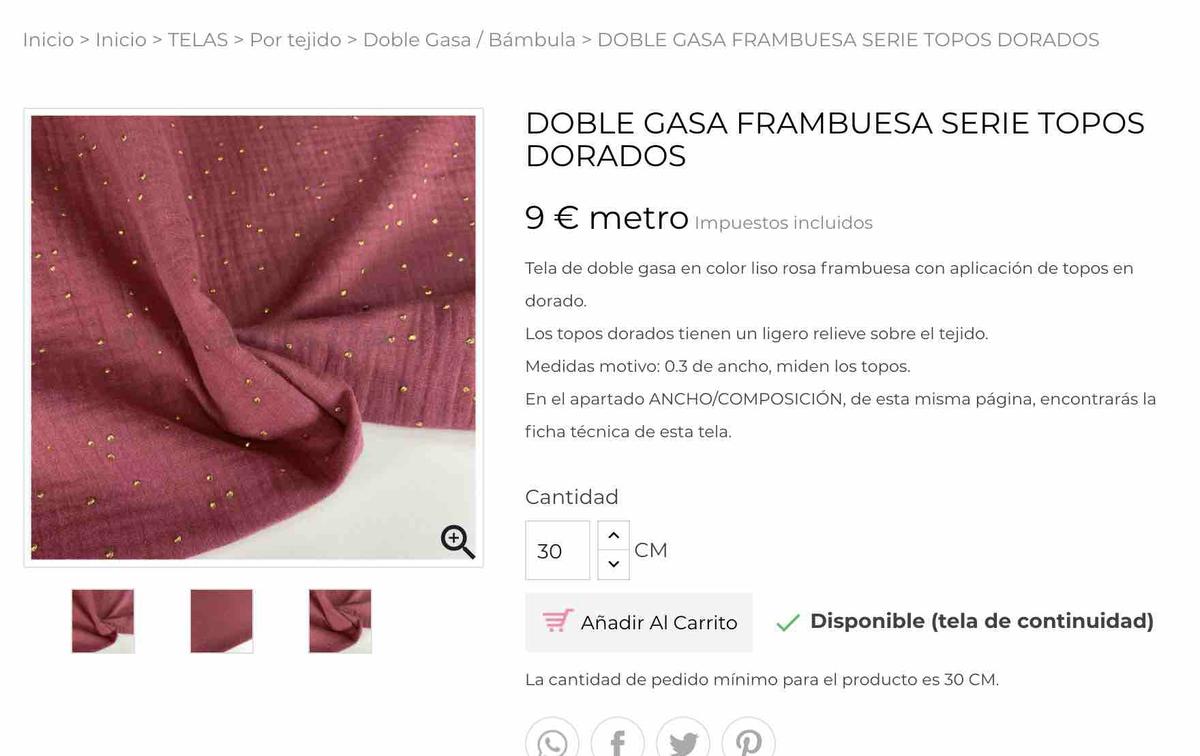Select the first fabric thumbnail
Viewport: 1200px width, 756px height.
coord(103,621)
